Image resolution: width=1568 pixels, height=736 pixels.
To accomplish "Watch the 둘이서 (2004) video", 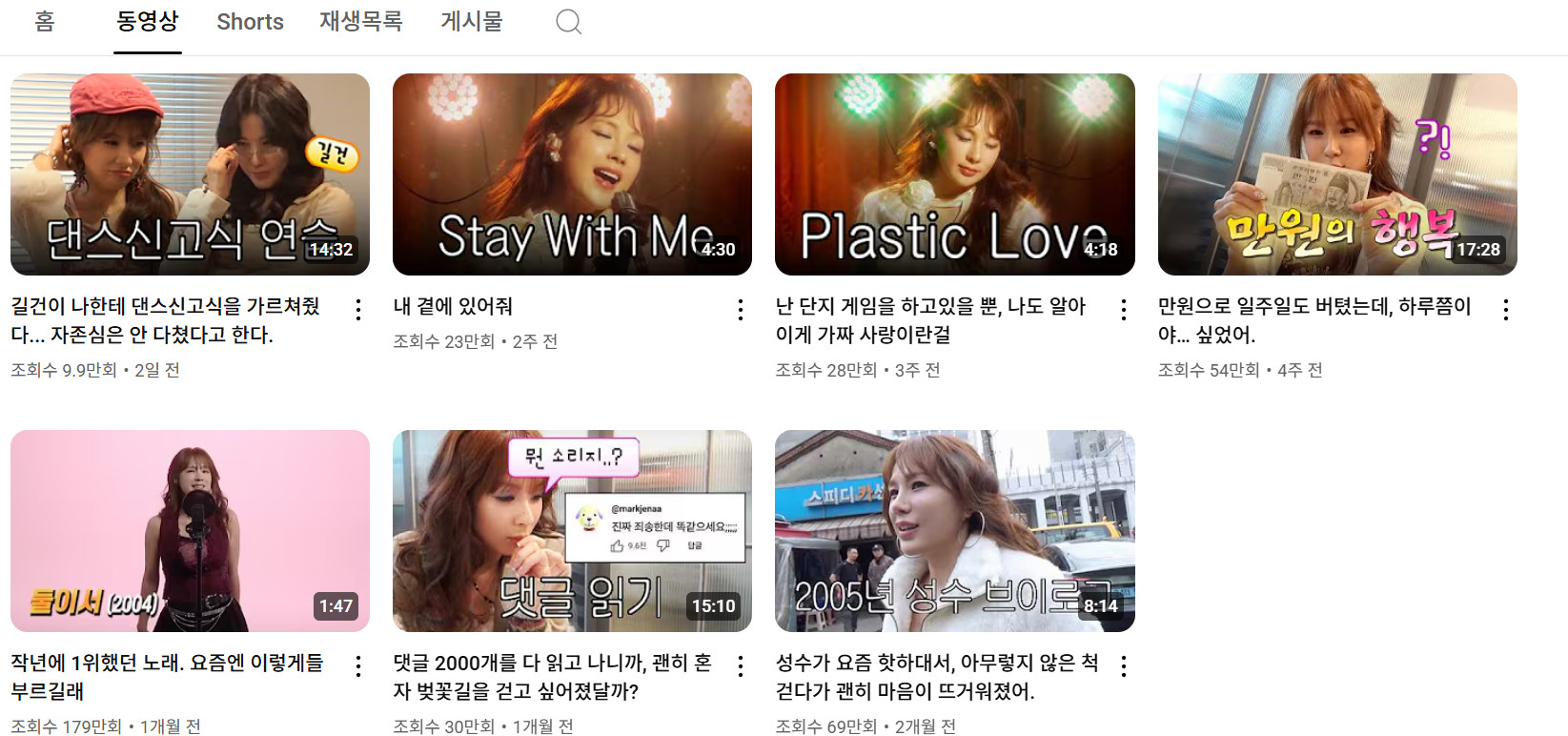I will point(190,531).
